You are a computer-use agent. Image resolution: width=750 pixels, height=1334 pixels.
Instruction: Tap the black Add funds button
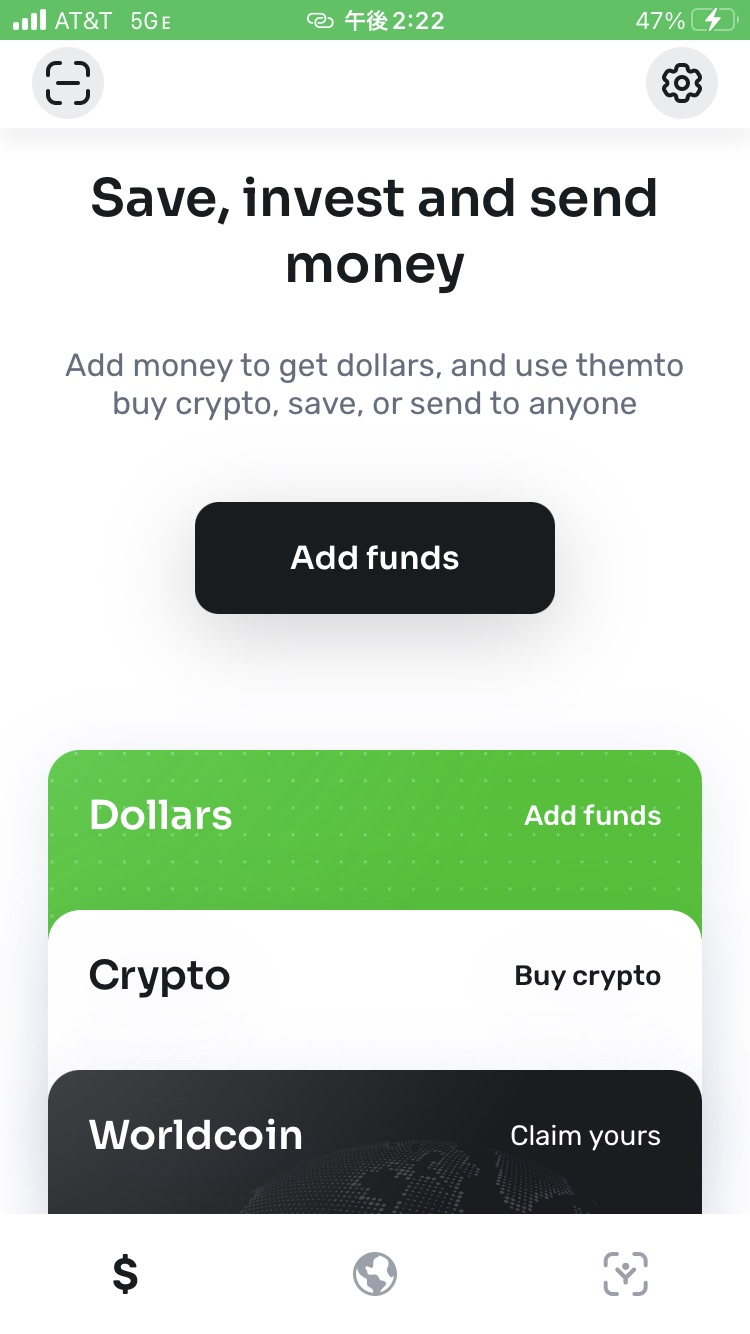coord(375,558)
